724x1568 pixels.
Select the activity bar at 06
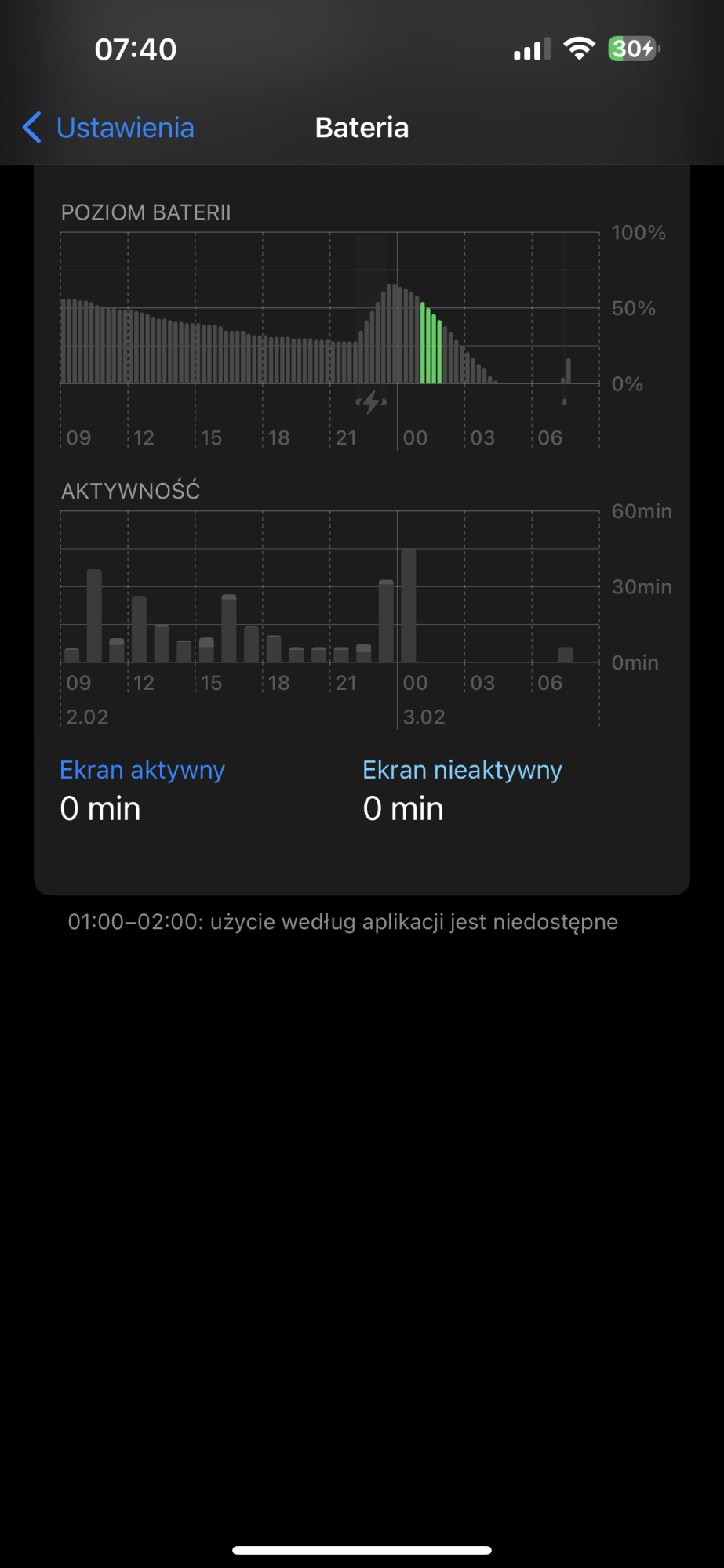click(566, 655)
